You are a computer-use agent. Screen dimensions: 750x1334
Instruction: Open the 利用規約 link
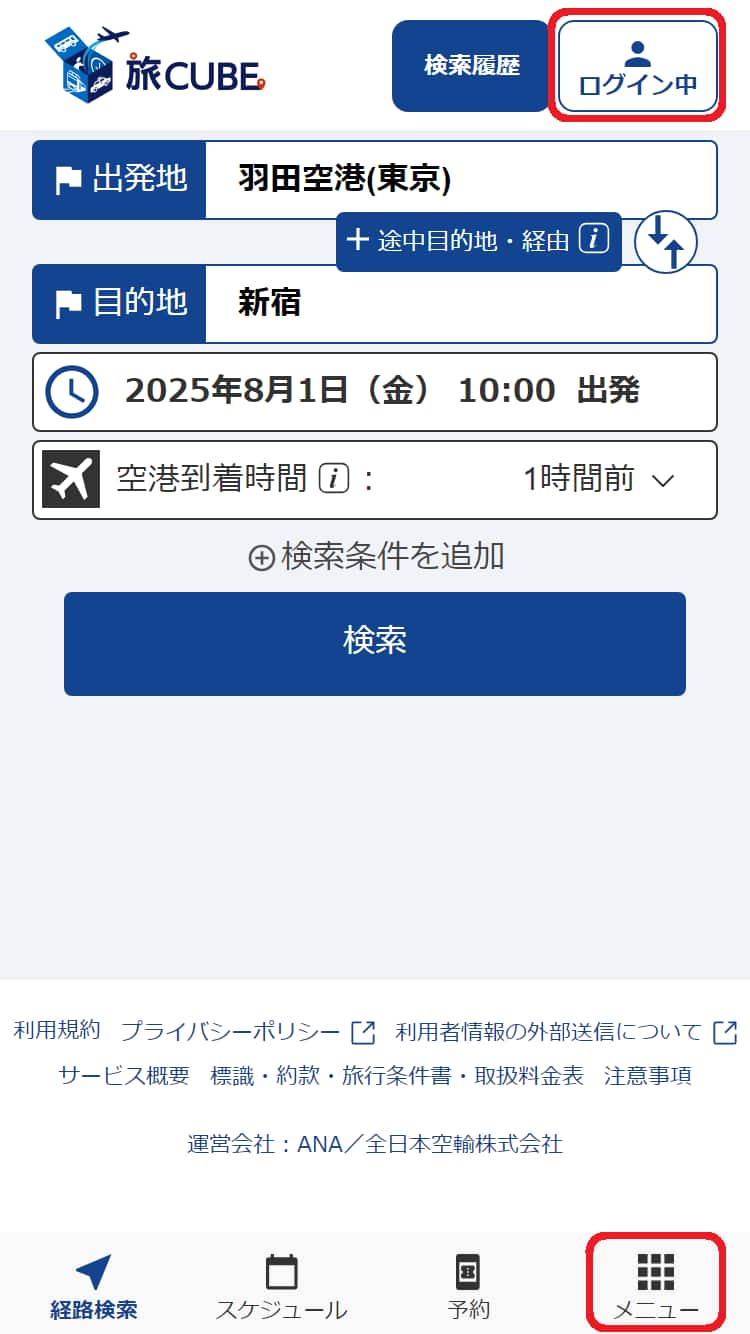pos(57,1031)
